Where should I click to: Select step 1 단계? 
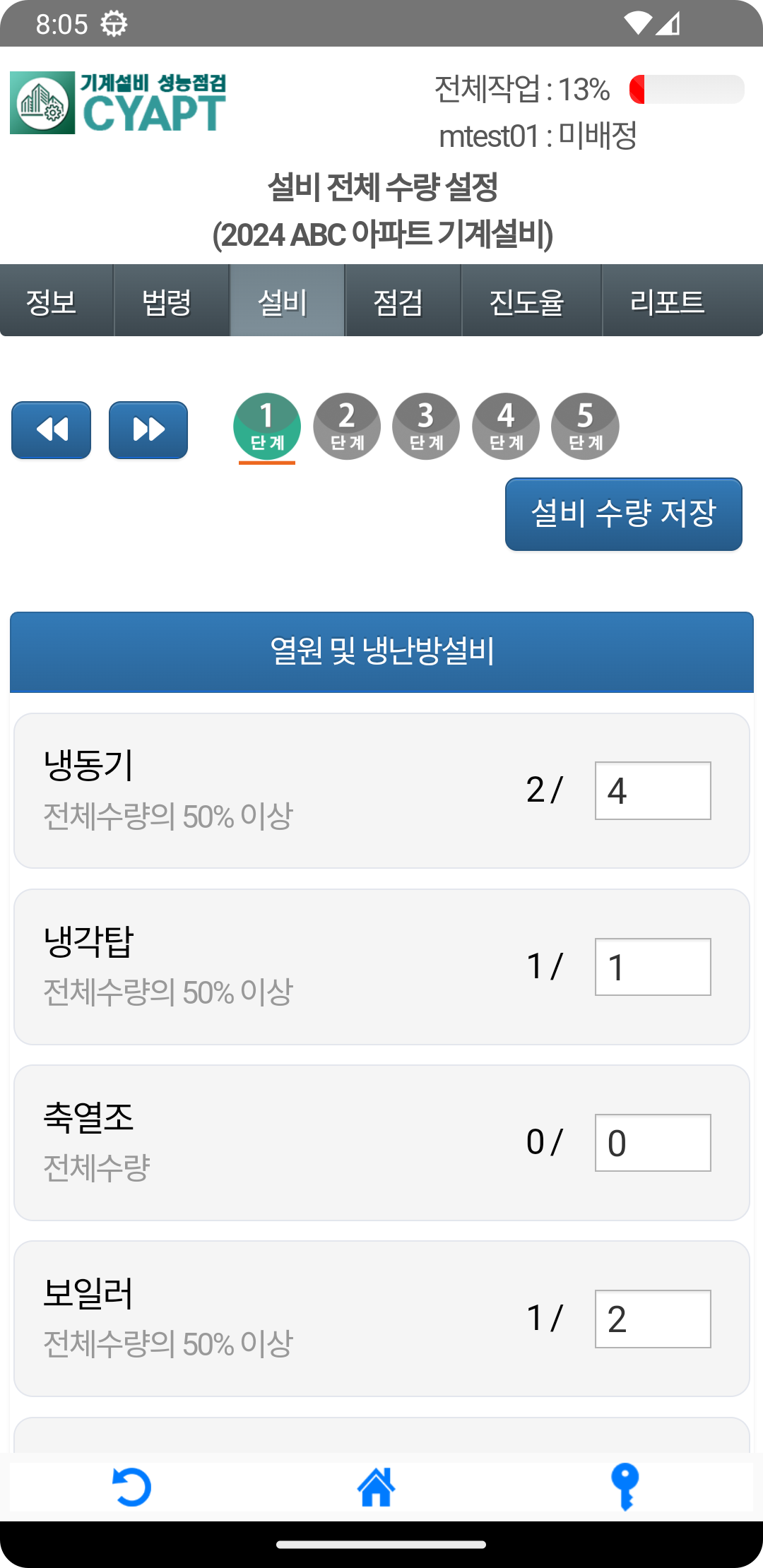[x=267, y=426]
